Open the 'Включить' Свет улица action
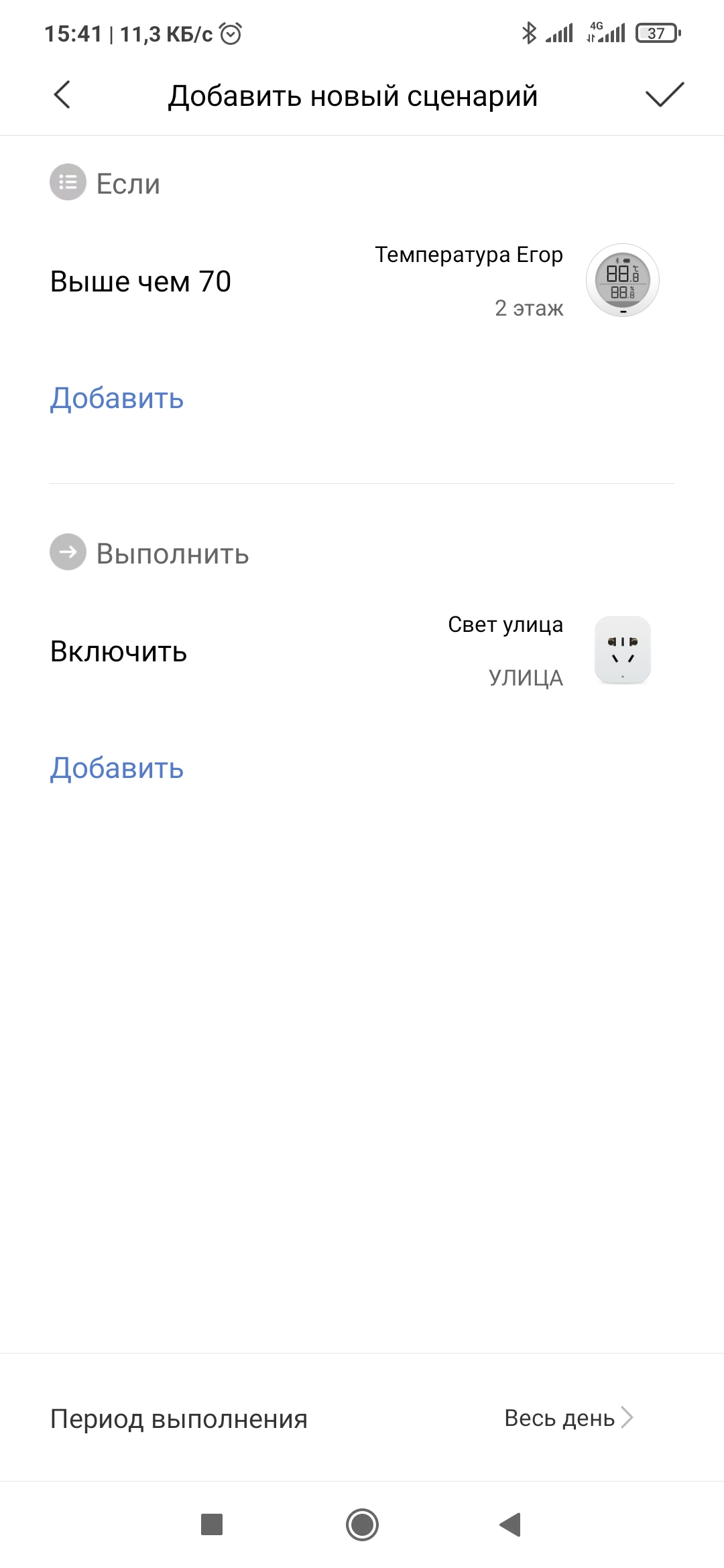This screenshot has height=1568, width=724. 362,651
